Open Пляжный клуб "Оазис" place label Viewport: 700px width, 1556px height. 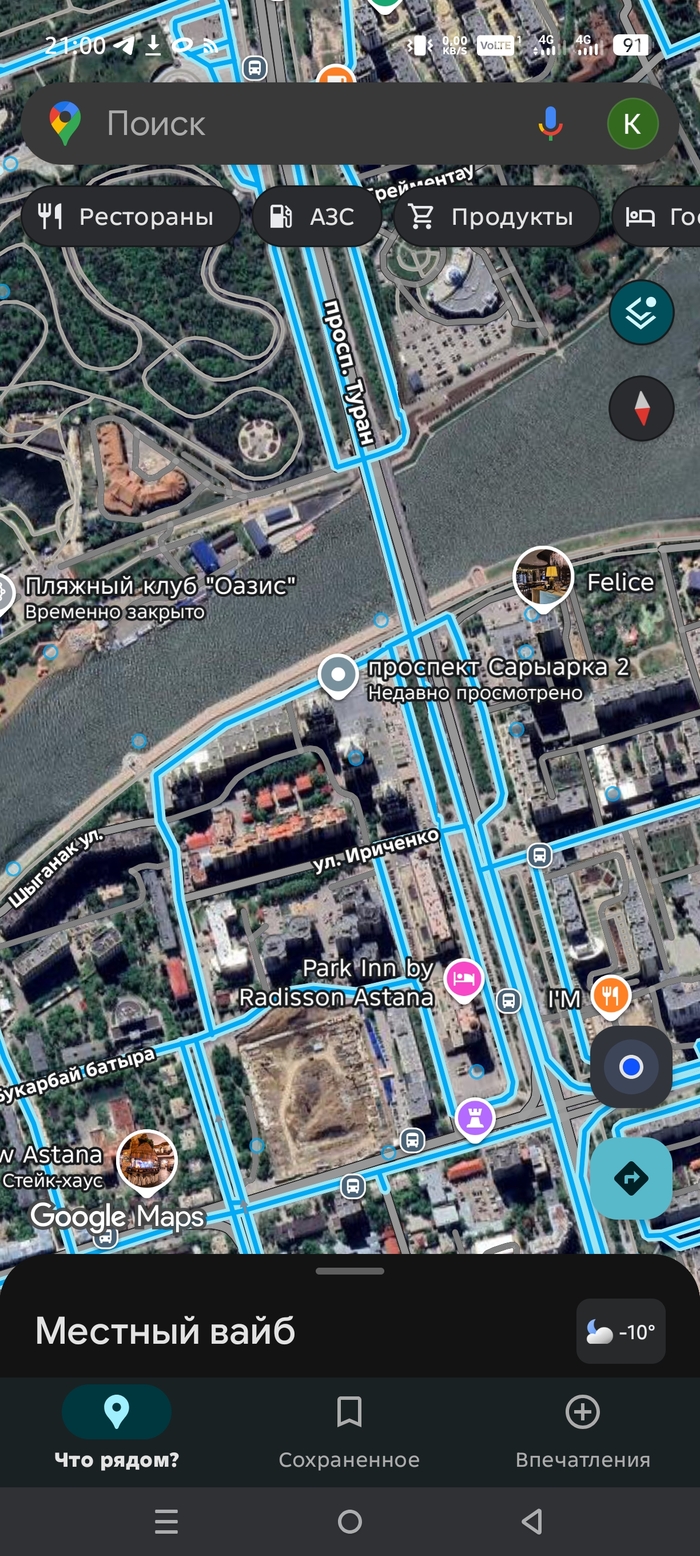coord(160,586)
